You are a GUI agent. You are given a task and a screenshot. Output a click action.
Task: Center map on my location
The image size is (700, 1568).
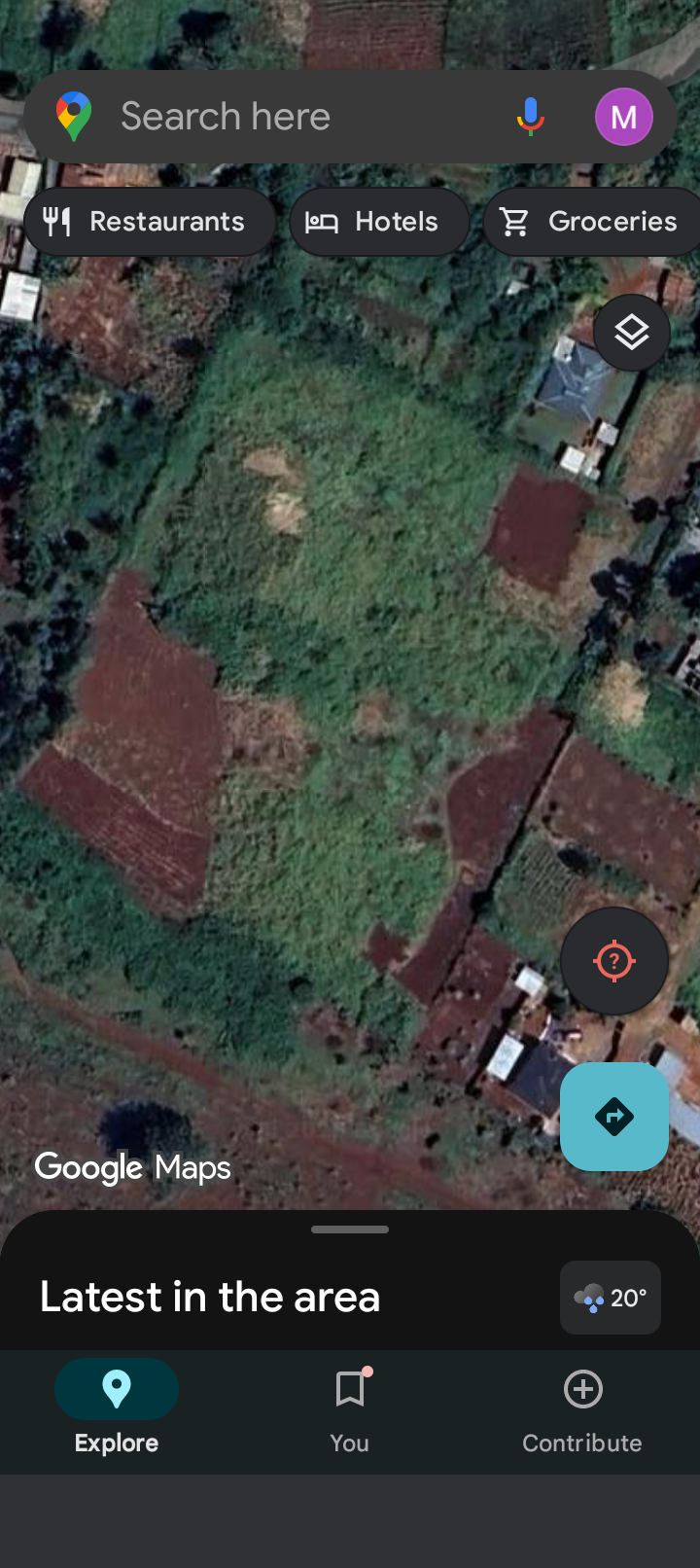(614, 961)
